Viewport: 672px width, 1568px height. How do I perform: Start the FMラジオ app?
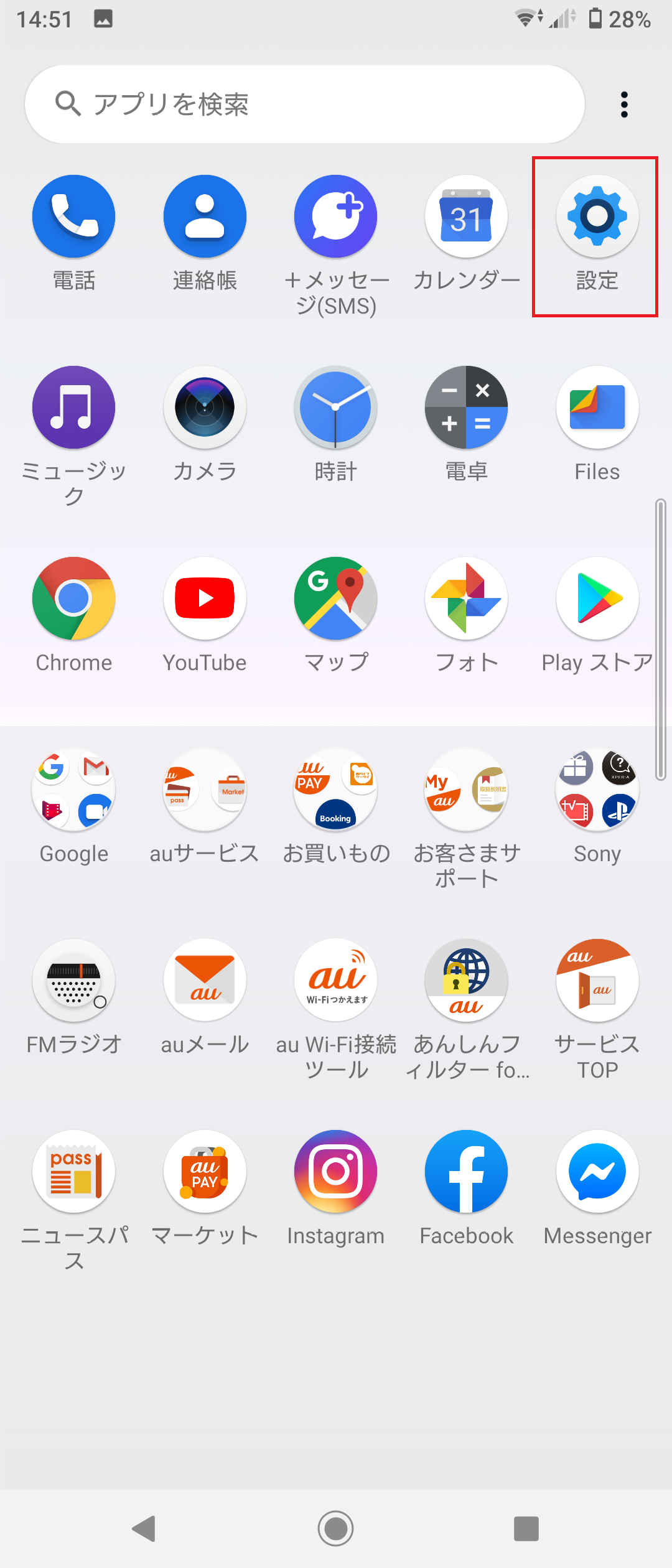tap(73, 980)
